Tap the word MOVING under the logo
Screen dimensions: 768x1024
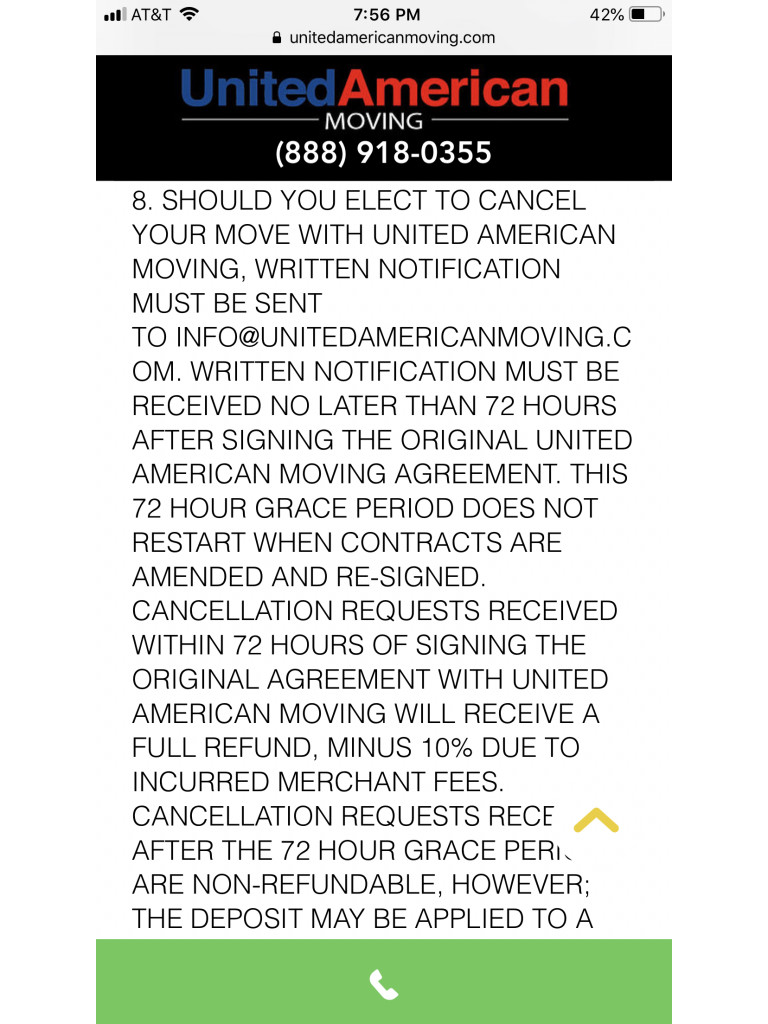pyautogui.click(x=385, y=121)
